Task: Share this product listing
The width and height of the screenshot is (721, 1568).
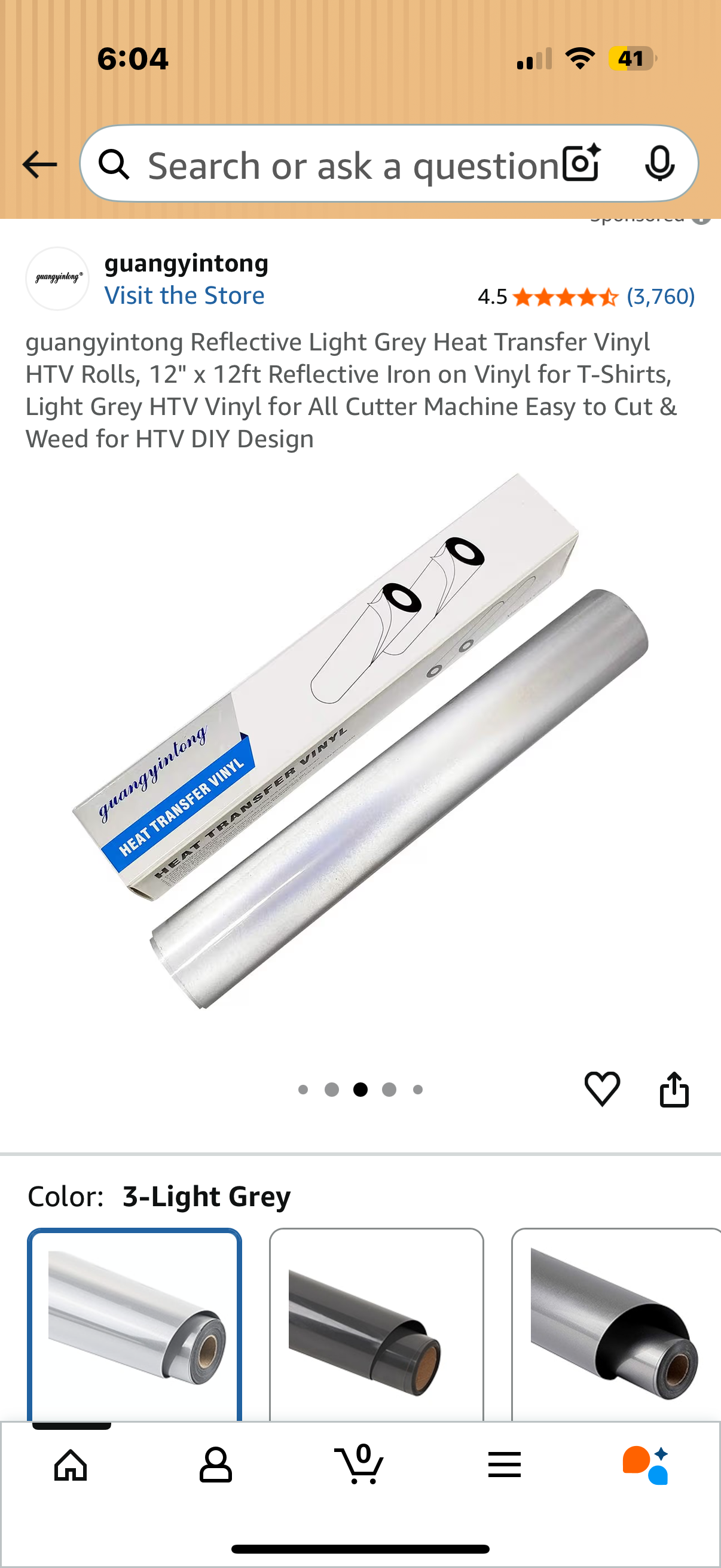Action: [674, 1089]
